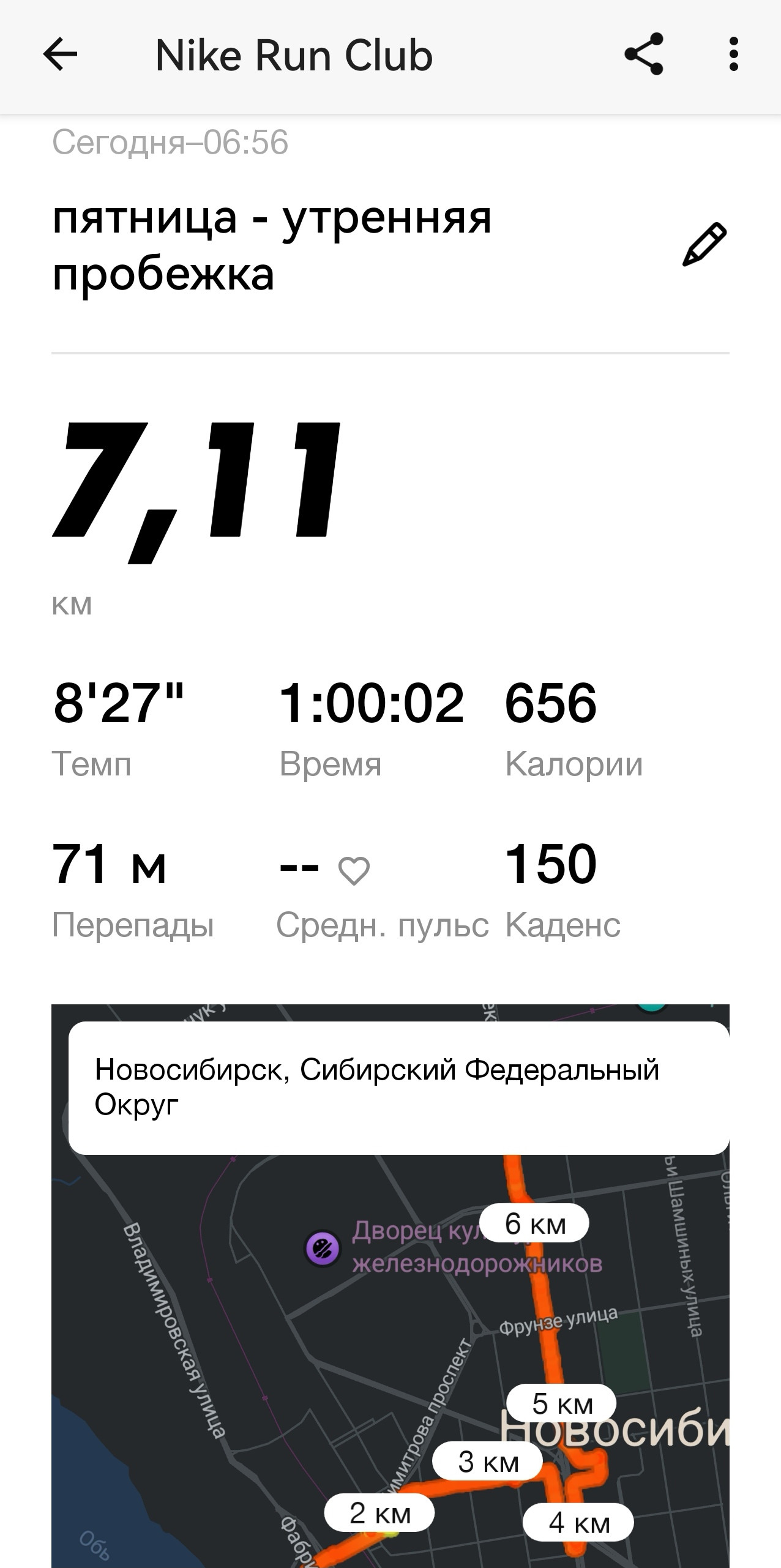The height and width of the screenshot is (1568, 781).
Task: Open the route map of Новосибирск
Action: click(390, 1285)
